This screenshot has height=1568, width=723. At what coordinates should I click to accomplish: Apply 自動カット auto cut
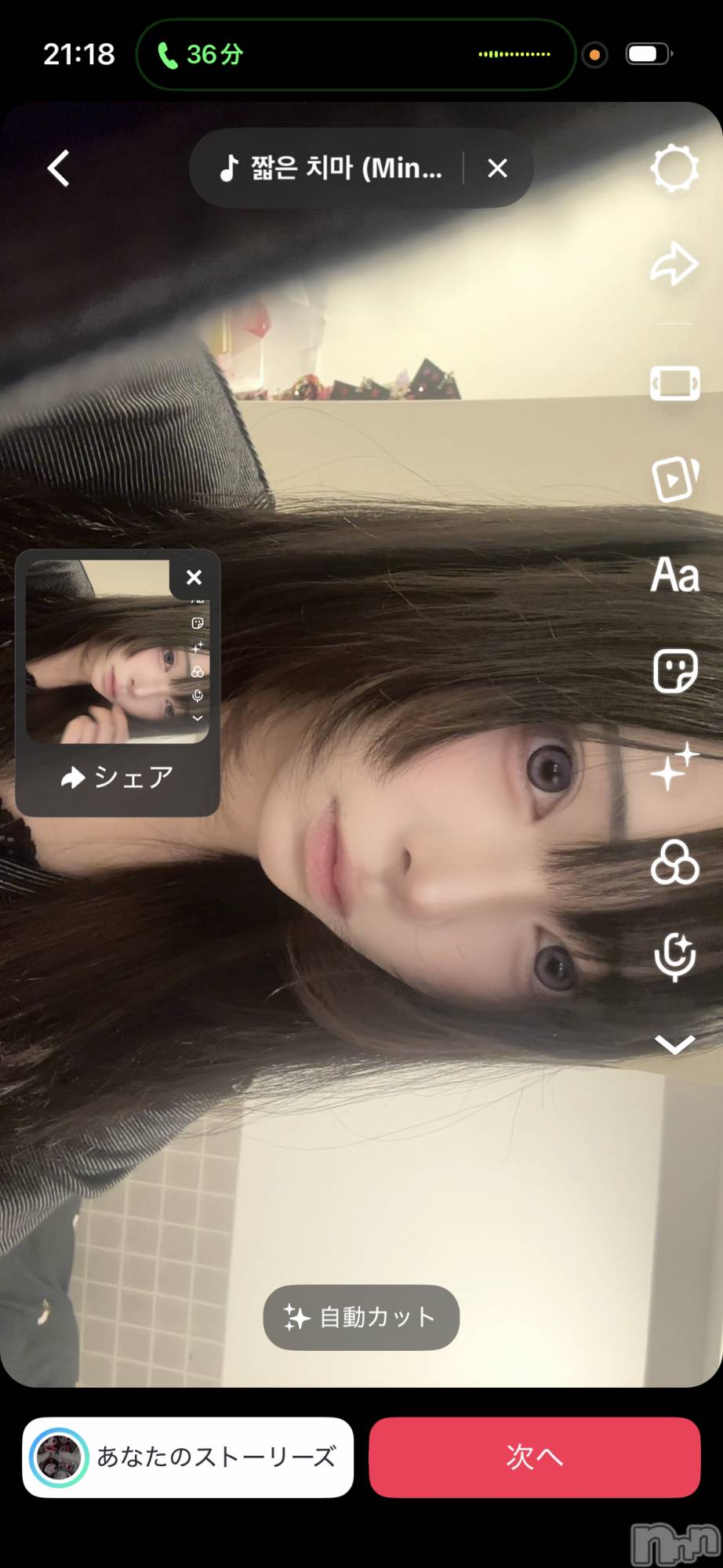361,1318
